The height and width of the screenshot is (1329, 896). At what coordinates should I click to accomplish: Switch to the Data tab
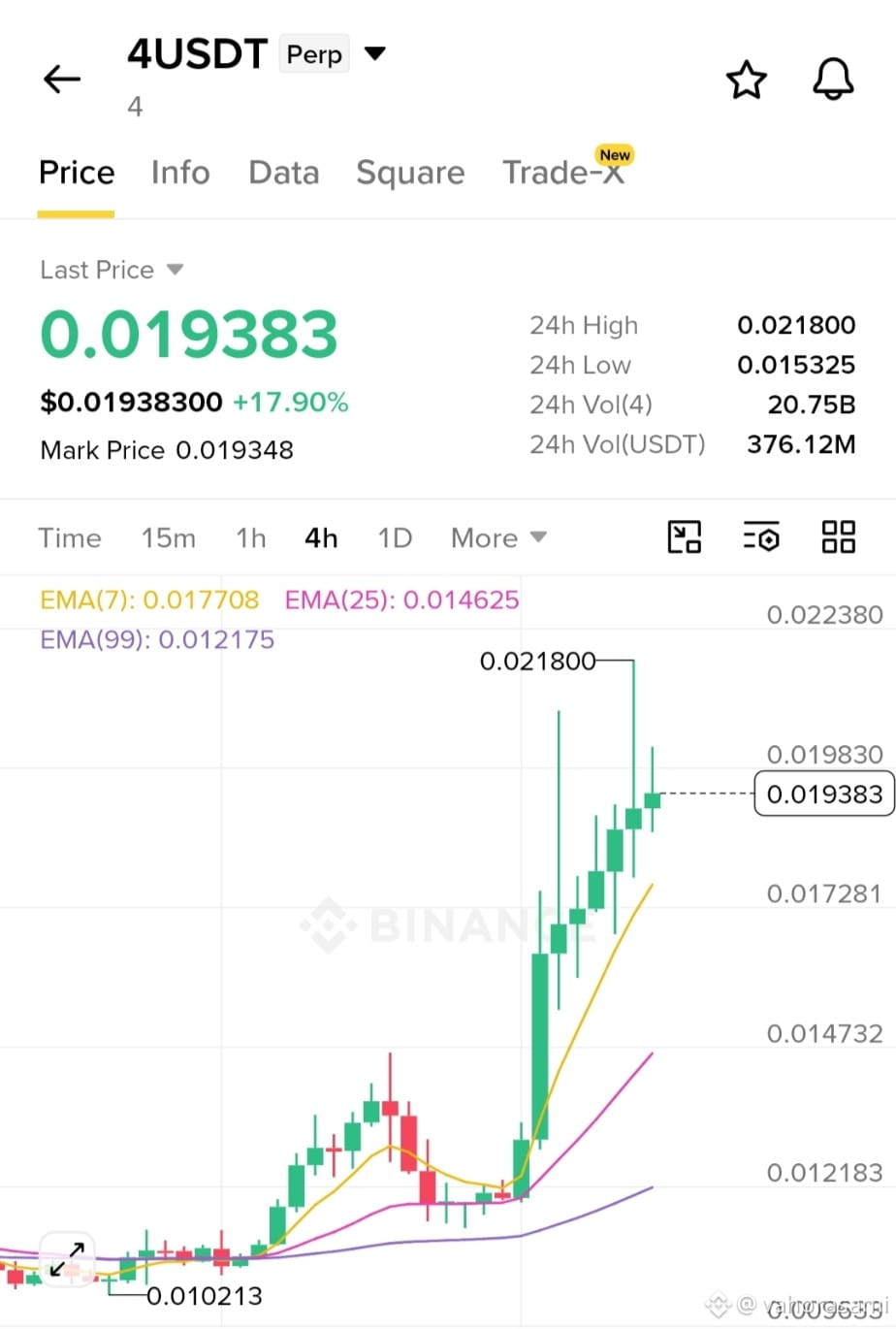tap(283, 173)
